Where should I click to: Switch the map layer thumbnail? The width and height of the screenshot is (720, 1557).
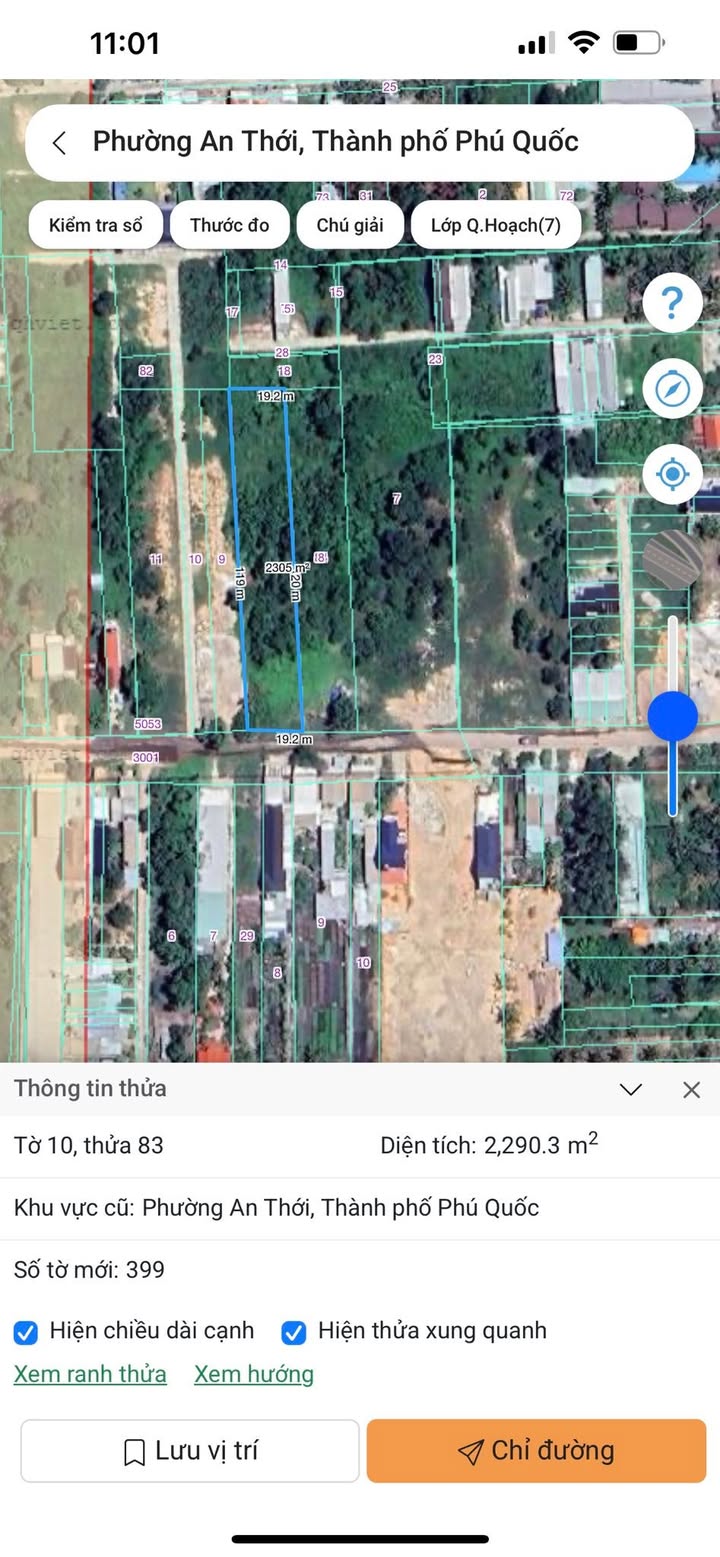click(672, 558)
